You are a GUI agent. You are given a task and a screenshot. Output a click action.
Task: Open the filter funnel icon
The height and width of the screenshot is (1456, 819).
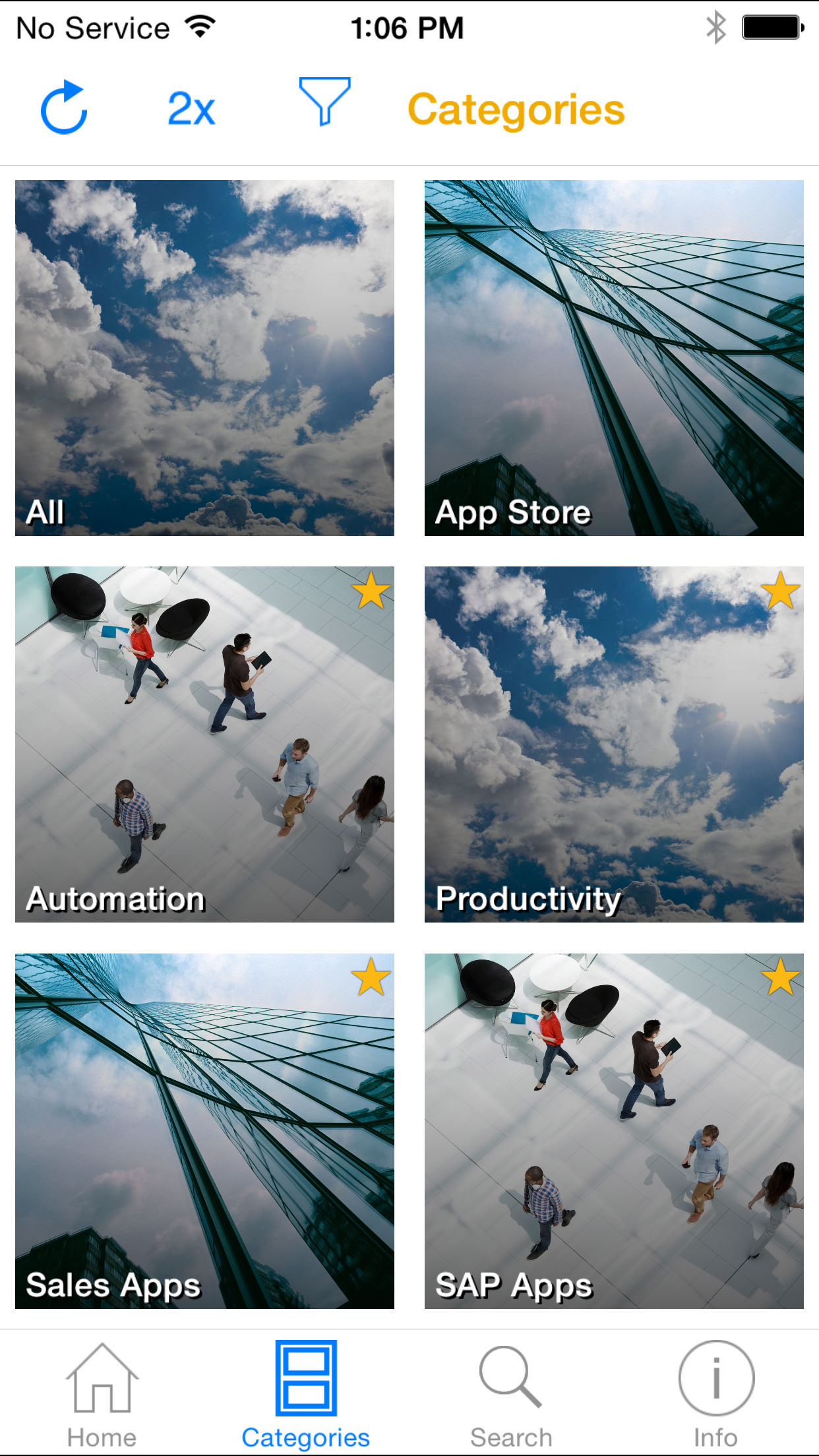[x=324, y=102]
